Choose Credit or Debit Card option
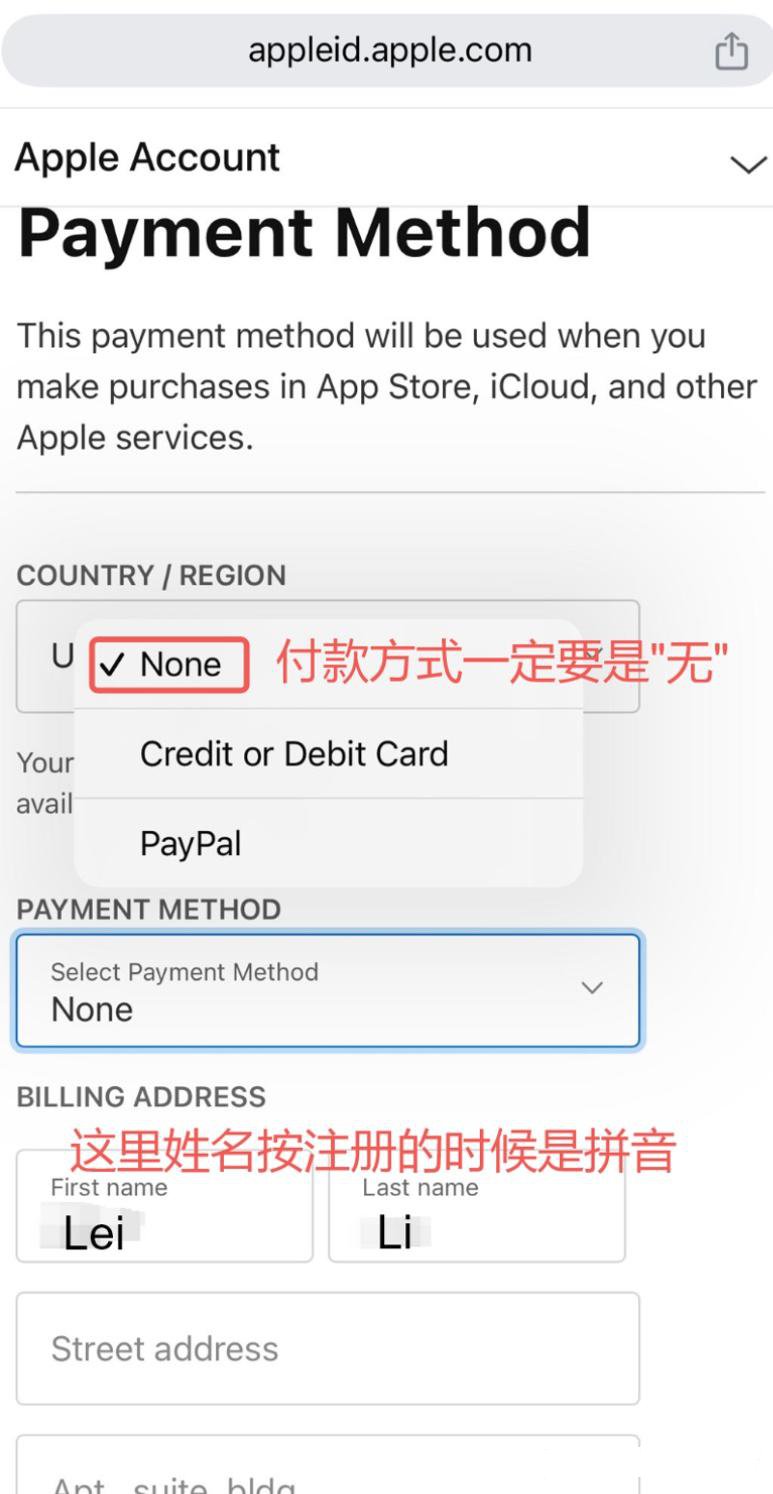This screenshot has height=1494, width=773. click(x=328, y=754)
